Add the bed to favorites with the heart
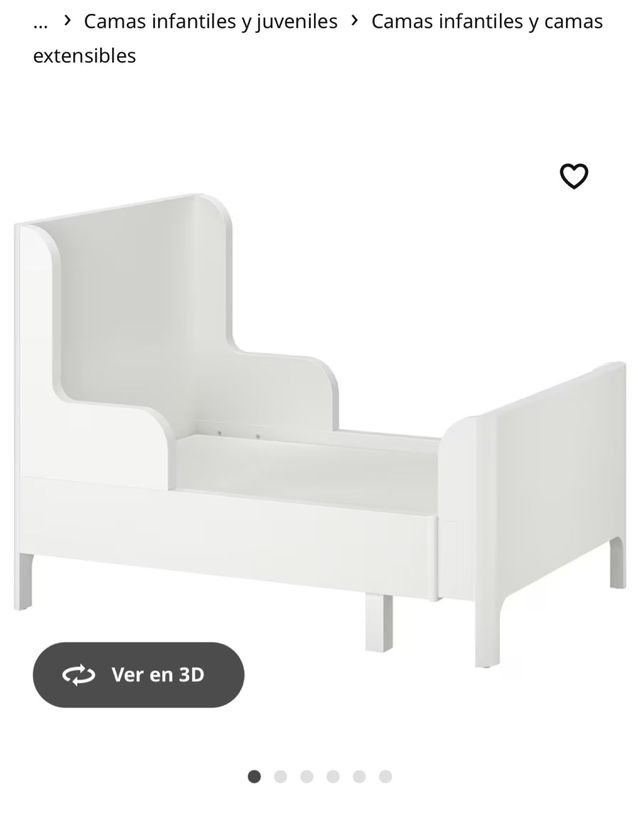640x827 pixels. click(574, 176)
